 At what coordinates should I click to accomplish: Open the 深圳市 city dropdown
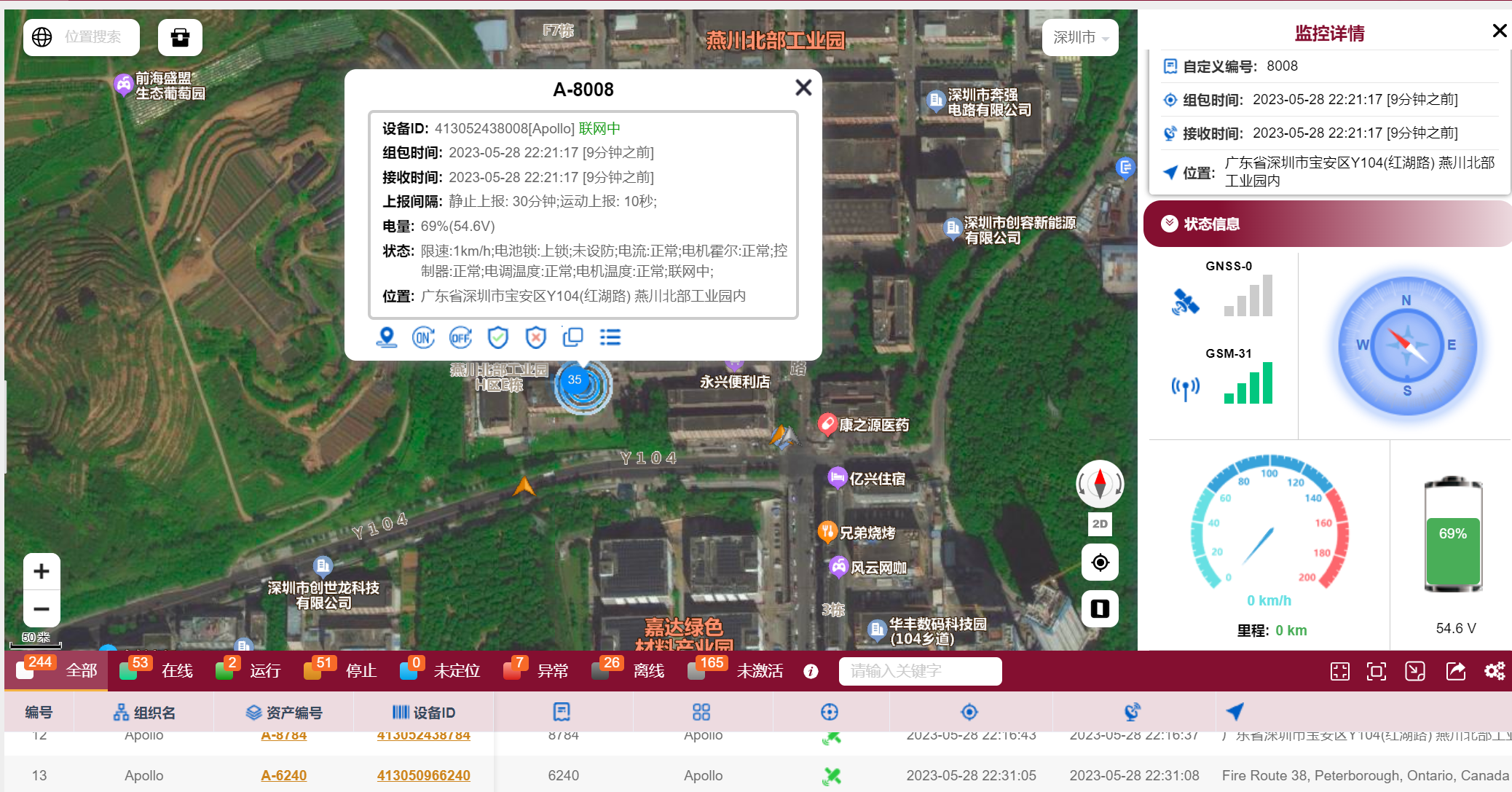click(x=1080, y=37)
